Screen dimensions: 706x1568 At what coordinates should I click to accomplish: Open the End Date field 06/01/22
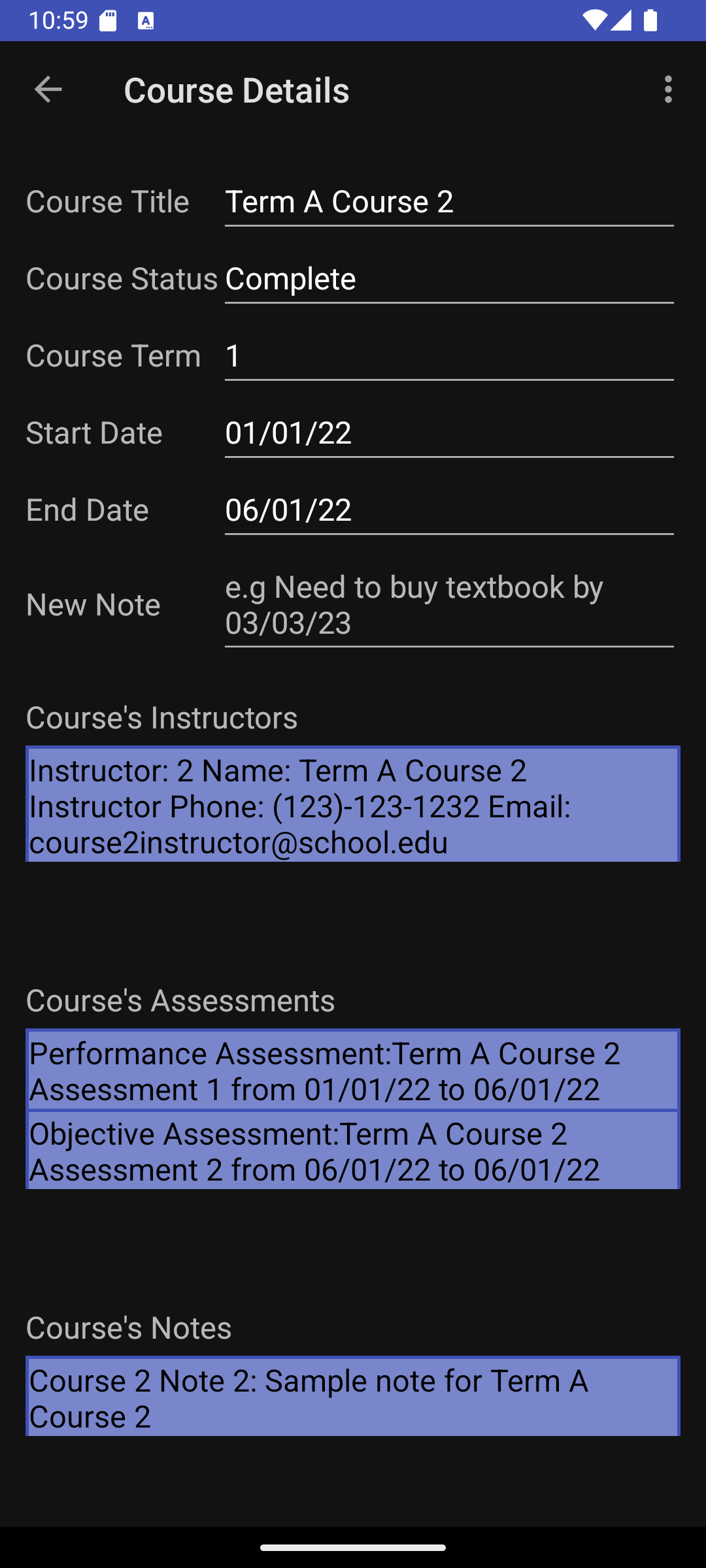click(449, 510)
